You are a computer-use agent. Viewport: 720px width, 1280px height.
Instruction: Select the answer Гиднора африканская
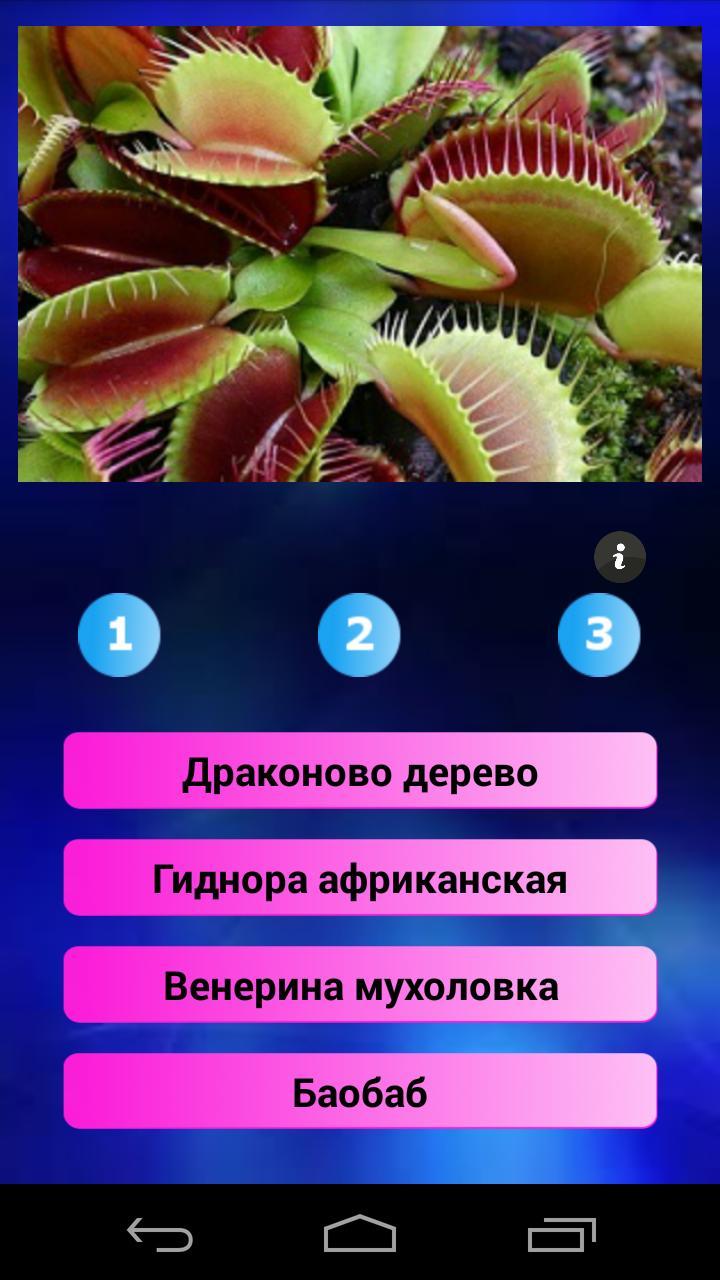(x=360, y=878)
